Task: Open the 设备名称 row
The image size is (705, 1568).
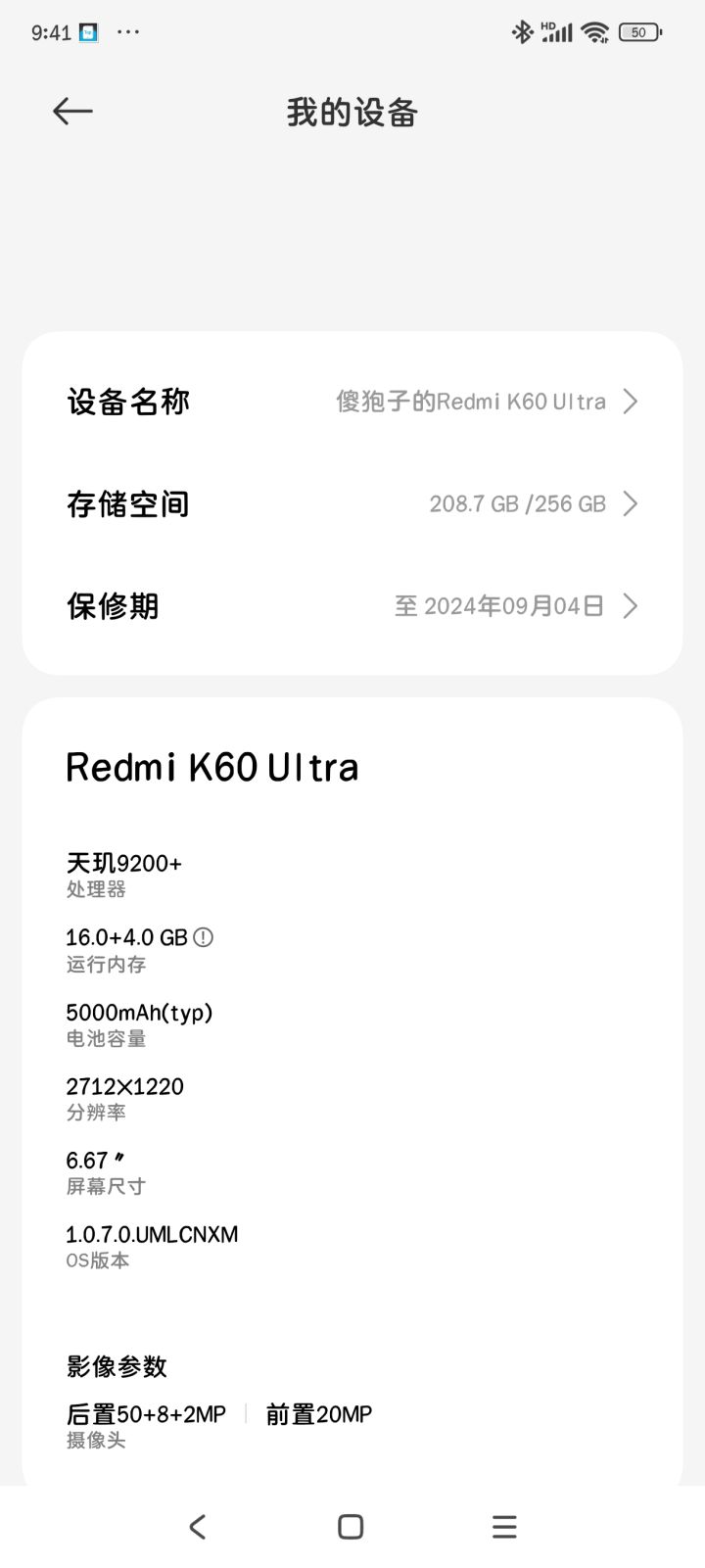Action: (x=352, y=402)
